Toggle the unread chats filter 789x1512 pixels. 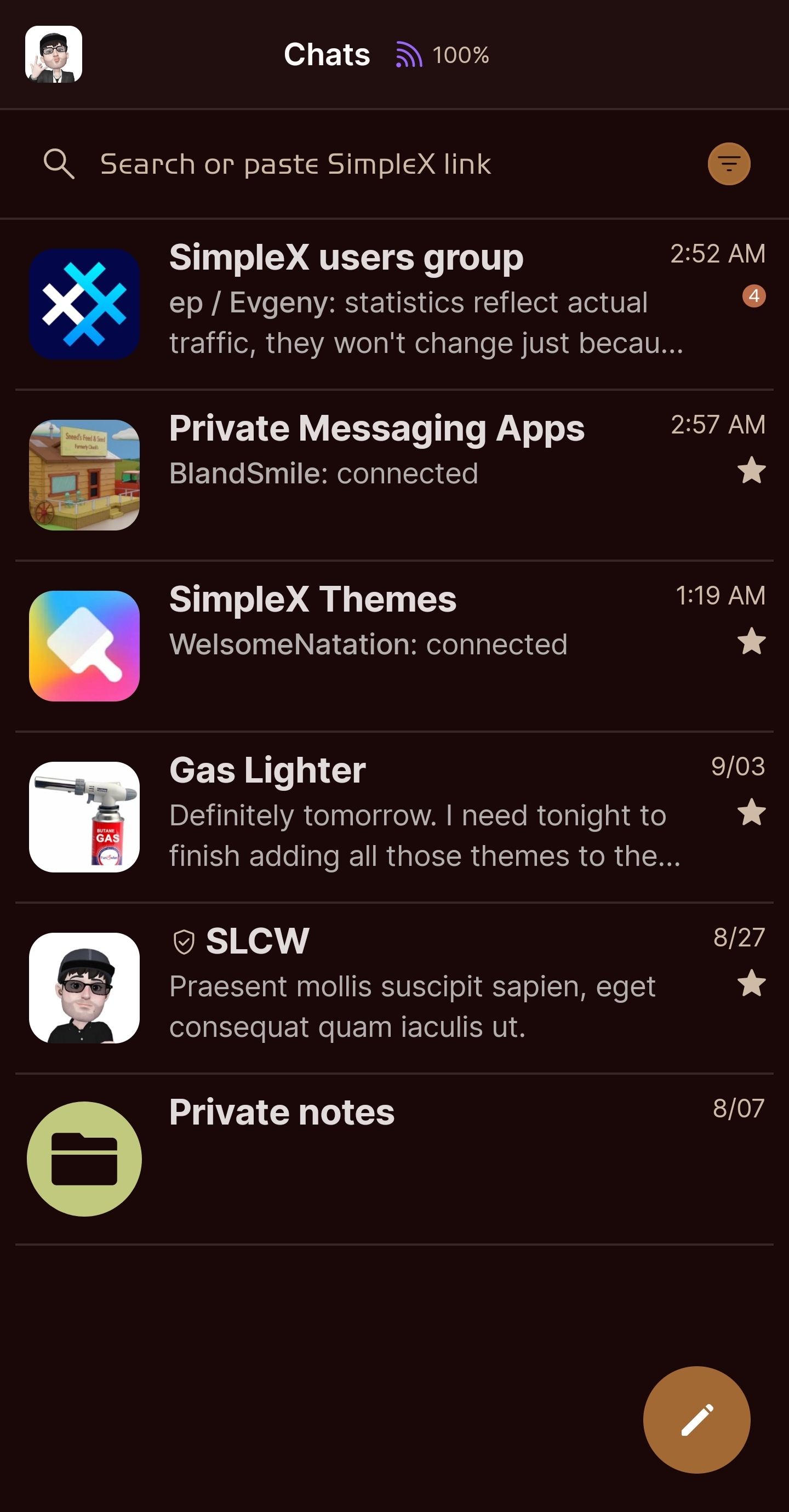[x=729, y=164]
